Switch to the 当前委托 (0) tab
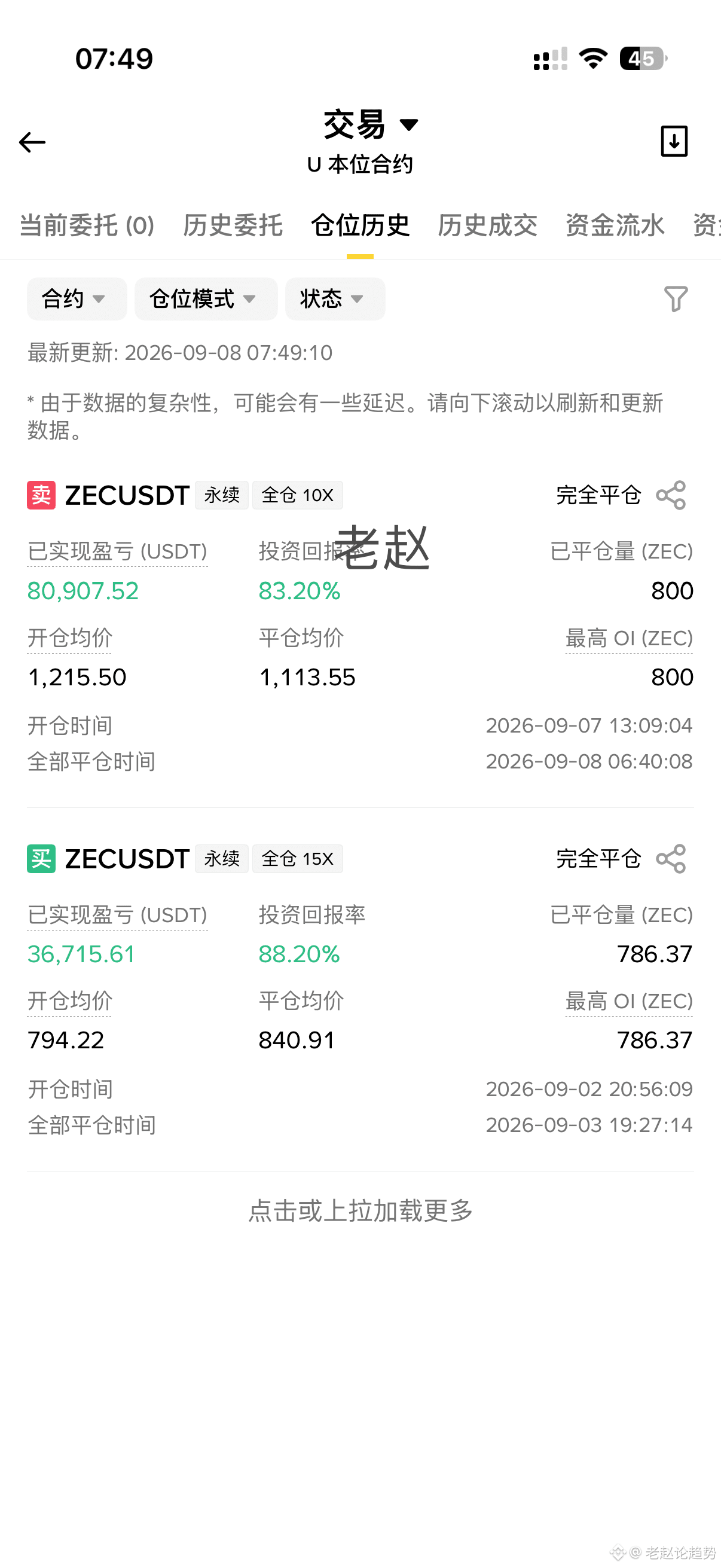The image size is (721, 1568). pyautogui.click(x=87, y=226)
